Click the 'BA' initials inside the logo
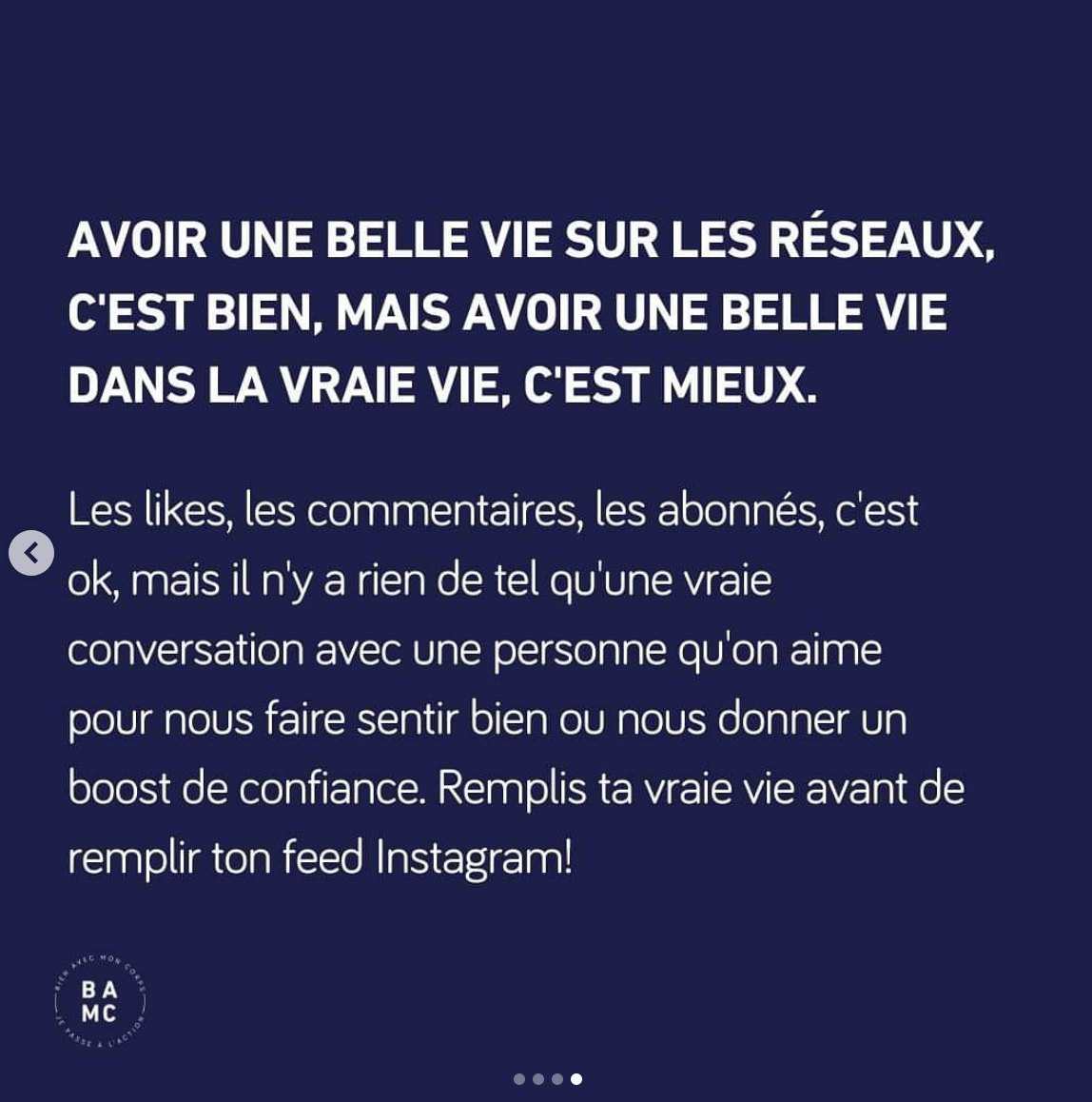Image resolution: width=1092 pixels, height=1102 pixels. pyautogui.click(x=100, y=990)
